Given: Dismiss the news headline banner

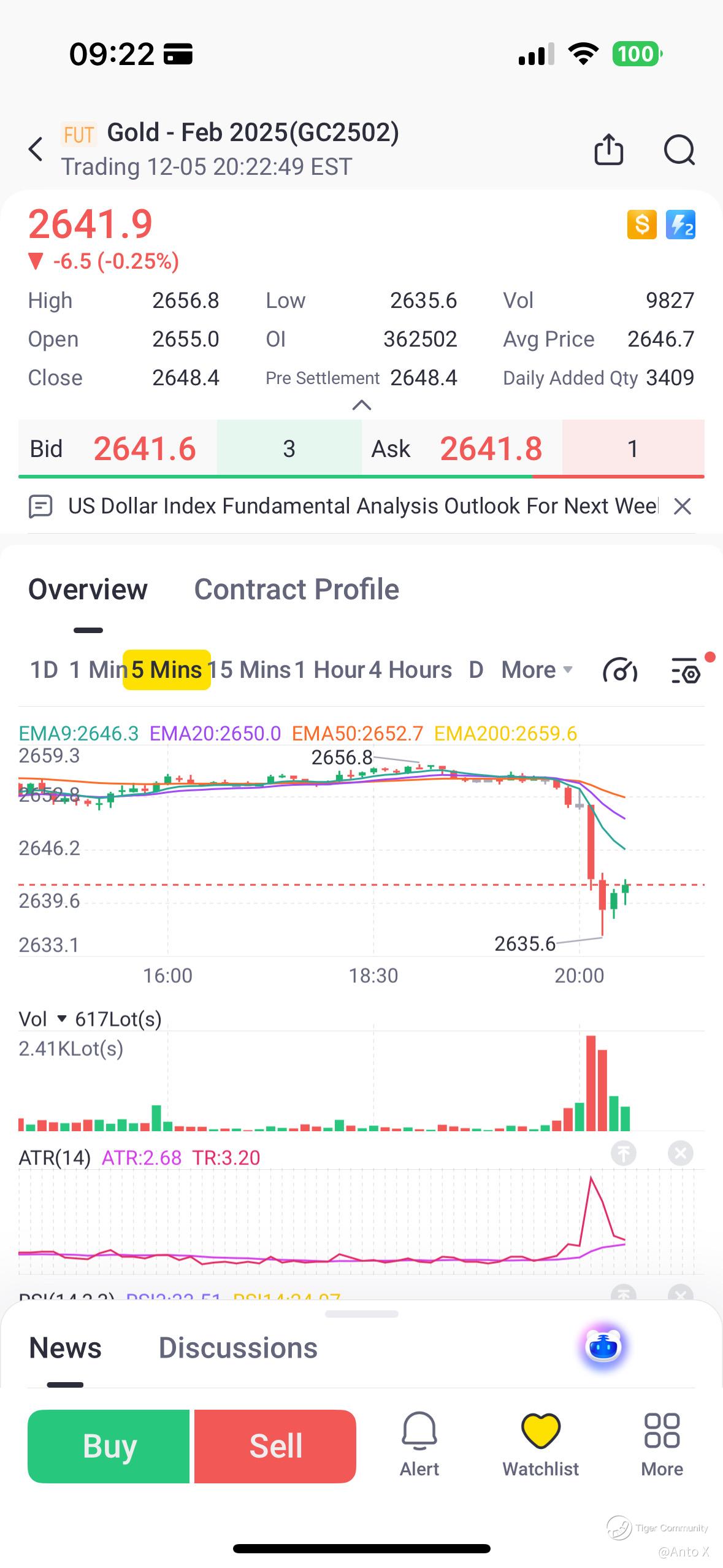Looking at the screenshot, I should pyautogui.click(x=682, y=507).
